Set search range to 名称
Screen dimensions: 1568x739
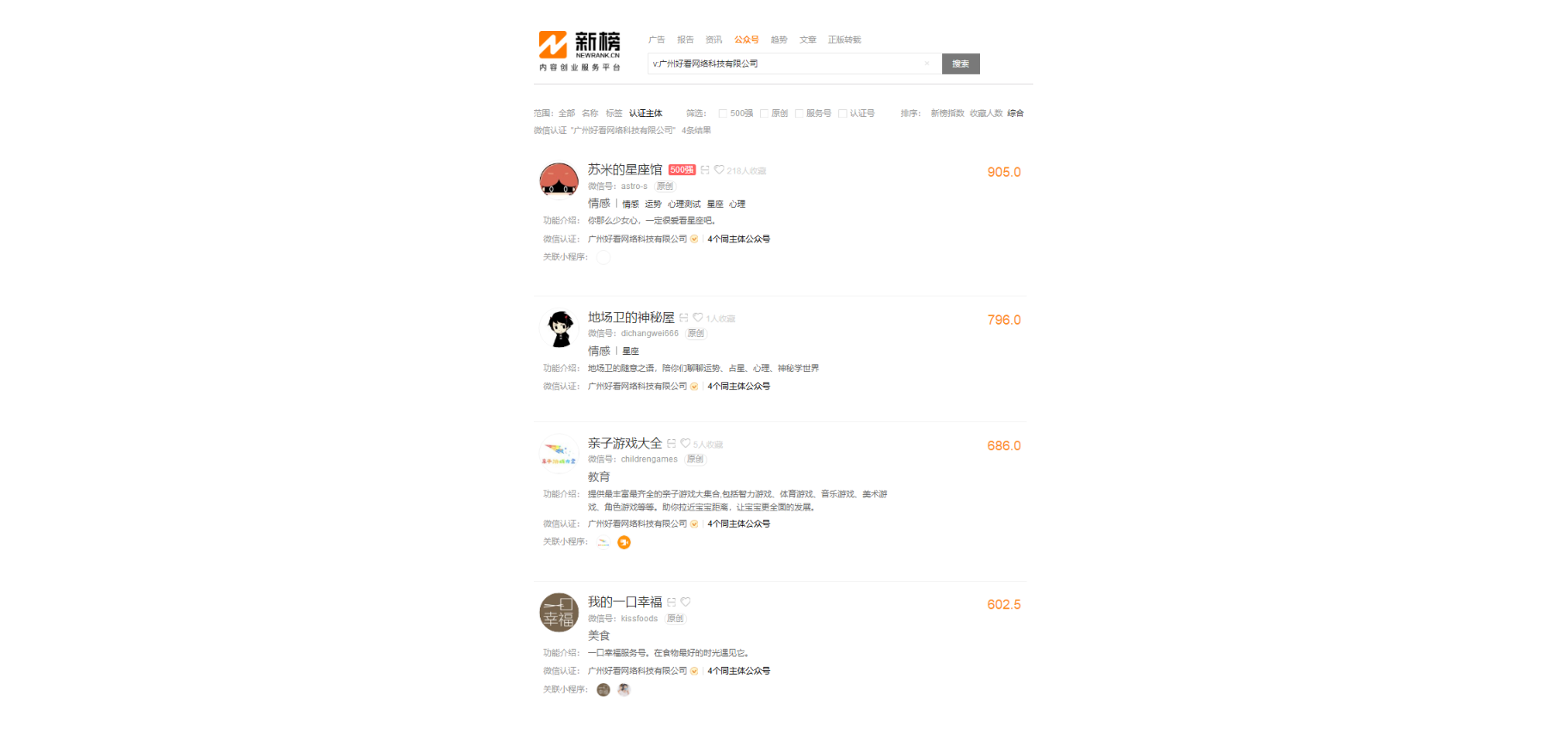[590, 113]
